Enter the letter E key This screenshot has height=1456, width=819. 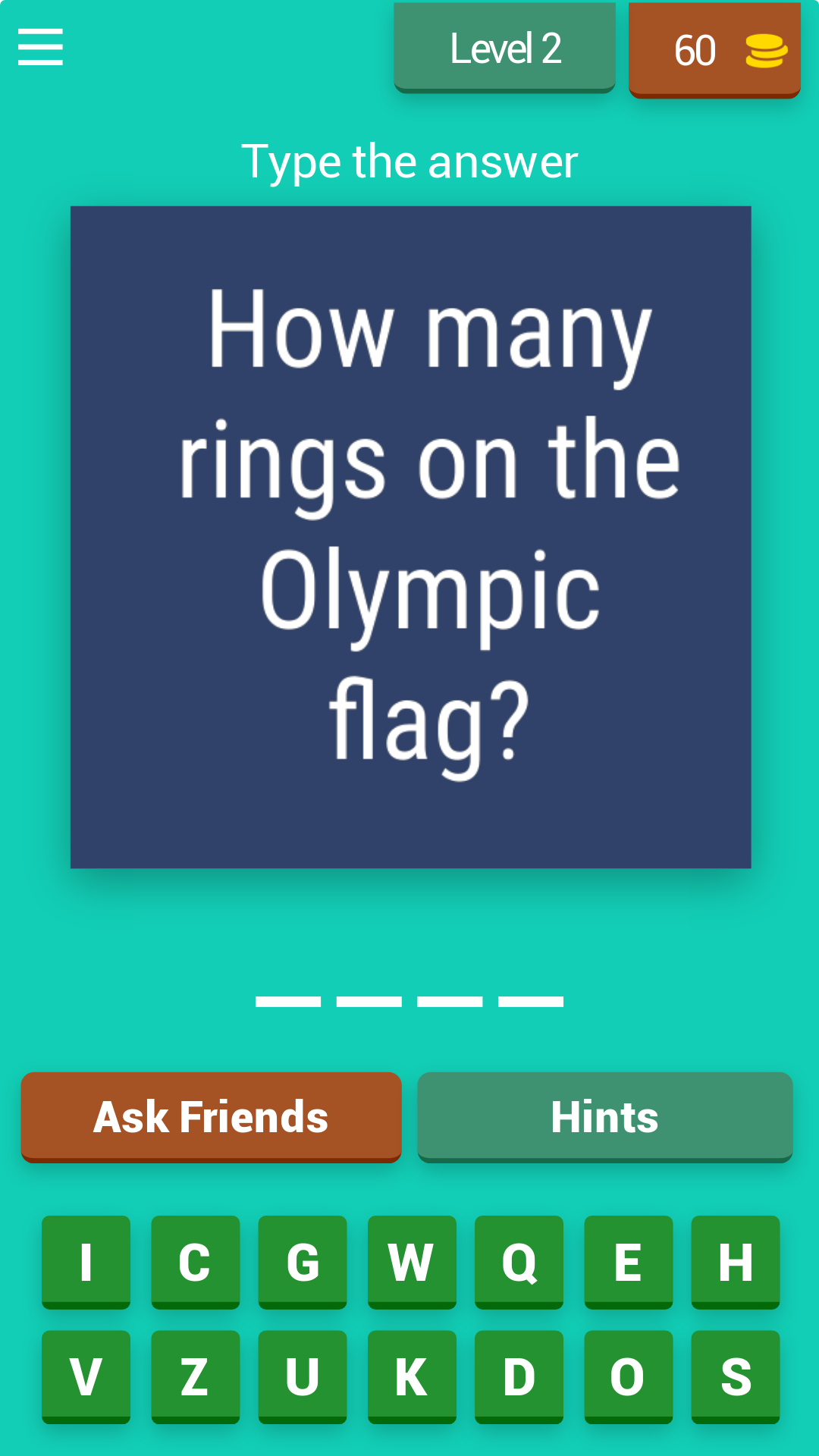click(x=628, y=1262)
